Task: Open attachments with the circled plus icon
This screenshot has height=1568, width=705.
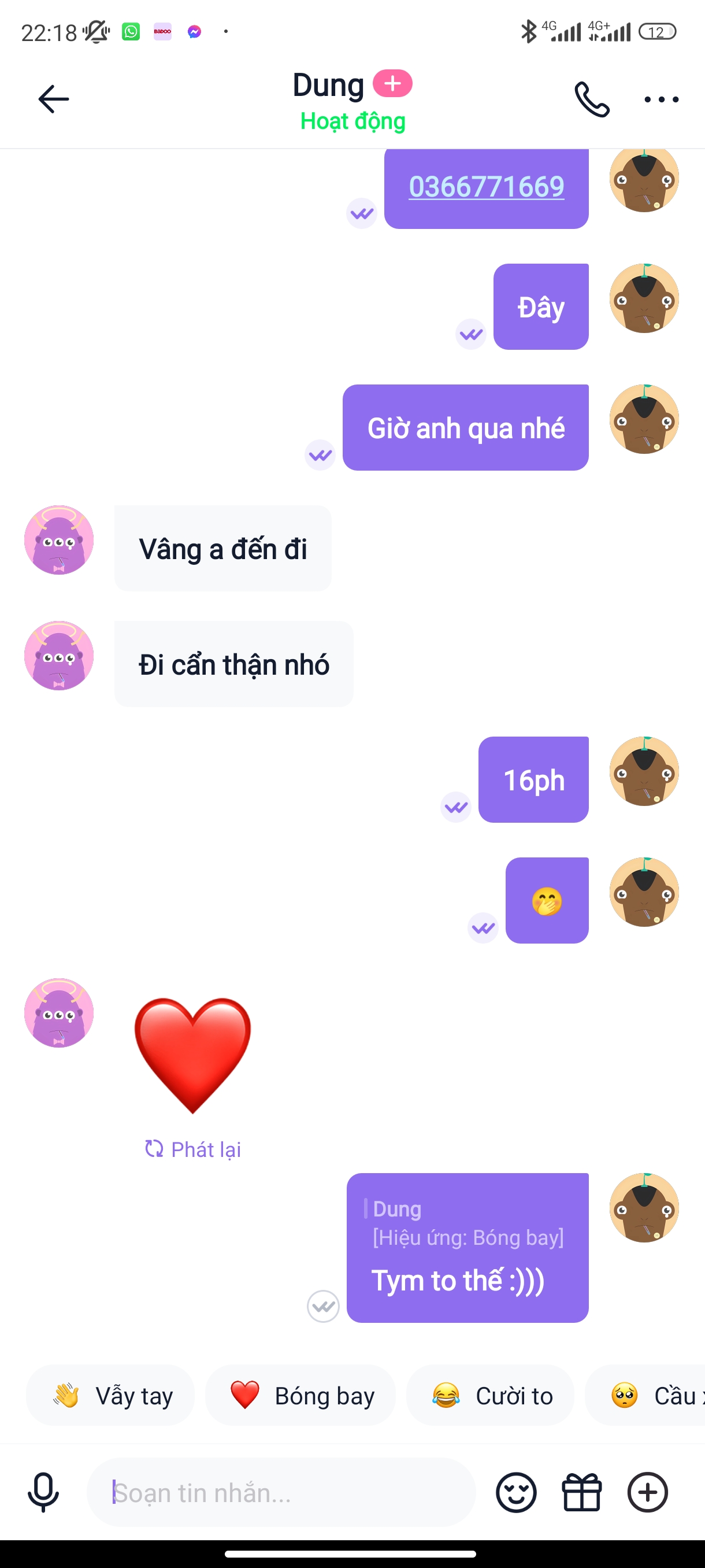Action: click(647, 1492)
